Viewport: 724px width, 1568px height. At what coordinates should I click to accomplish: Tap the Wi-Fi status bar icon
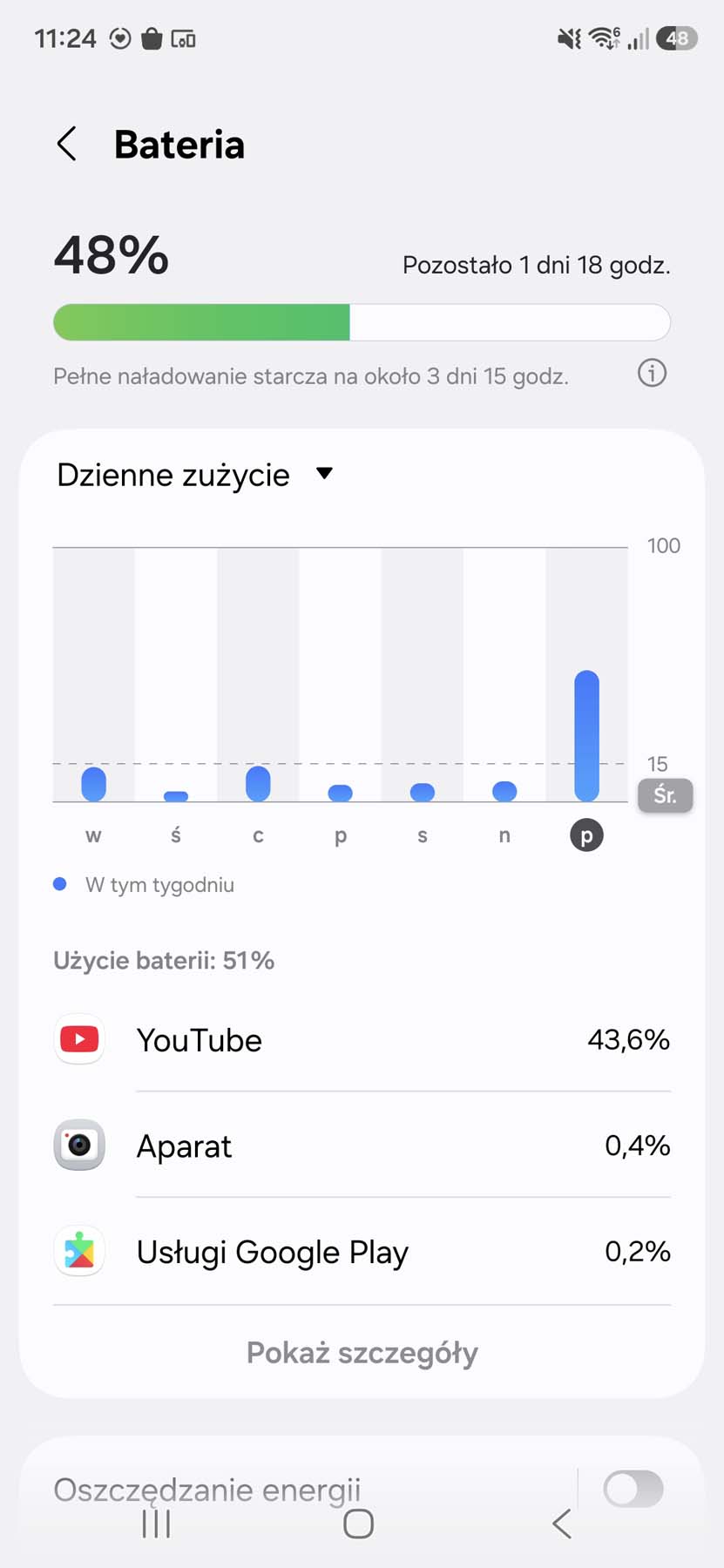(x=600, y=37)
